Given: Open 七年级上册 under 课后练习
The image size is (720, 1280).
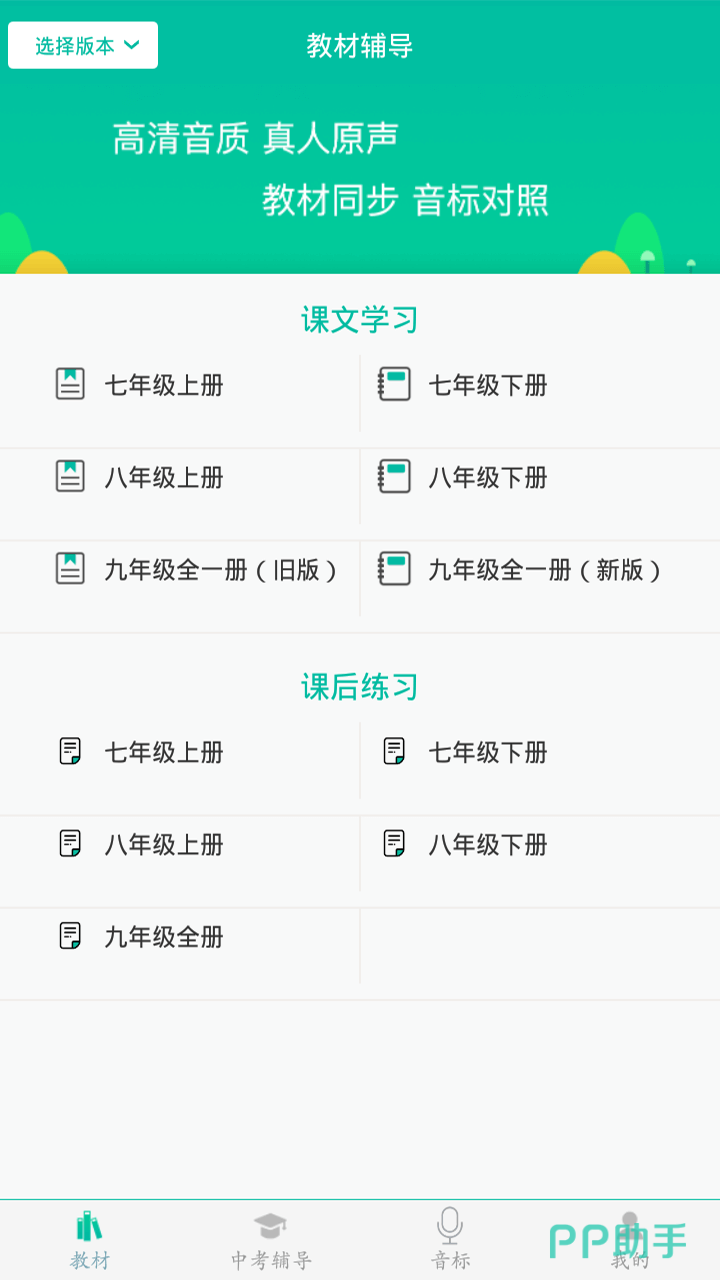Looking at the screenshot, I should [x=163, y=752].
